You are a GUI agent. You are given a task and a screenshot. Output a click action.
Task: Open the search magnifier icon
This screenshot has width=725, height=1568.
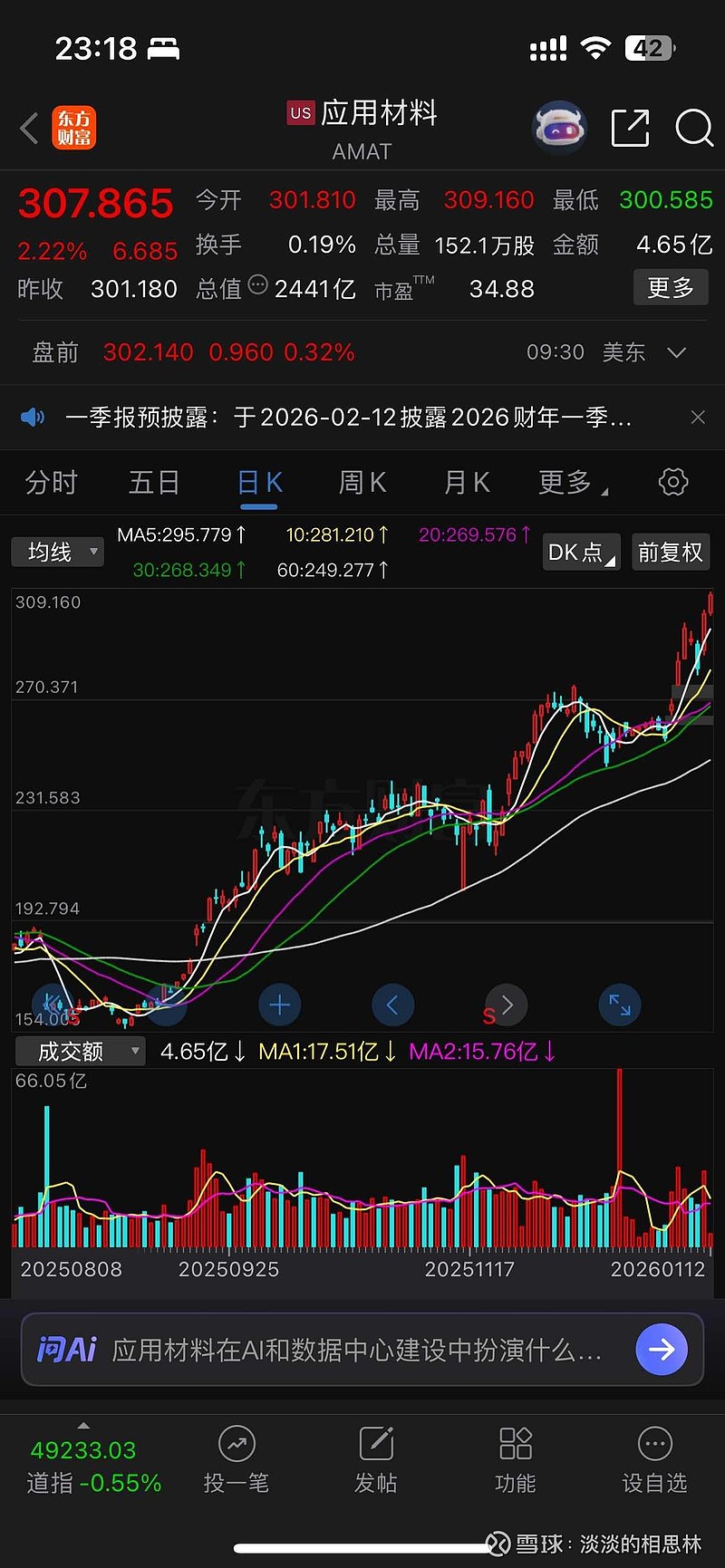693,128
